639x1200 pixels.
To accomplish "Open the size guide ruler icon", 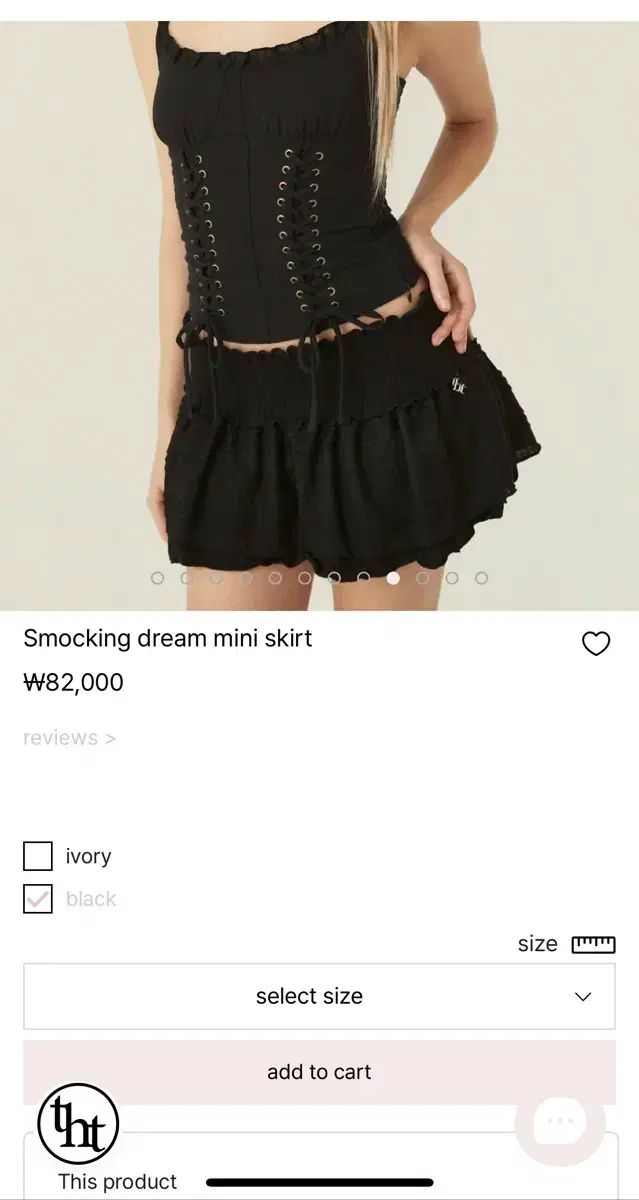I will click(x=593, y=944).
